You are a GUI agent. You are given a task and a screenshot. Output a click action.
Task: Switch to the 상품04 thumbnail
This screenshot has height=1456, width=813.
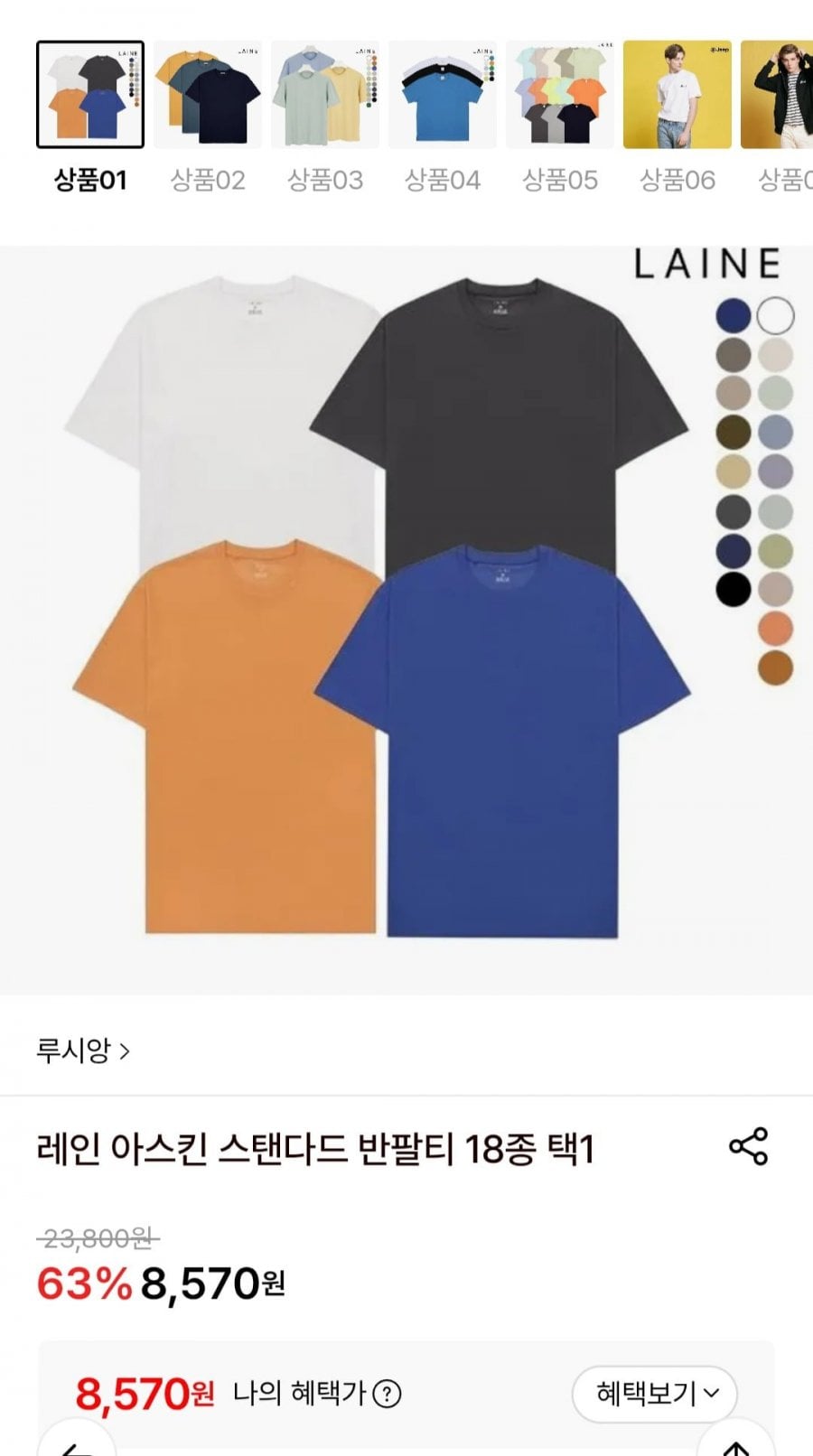pyautogui.click(x=443, y=95)
